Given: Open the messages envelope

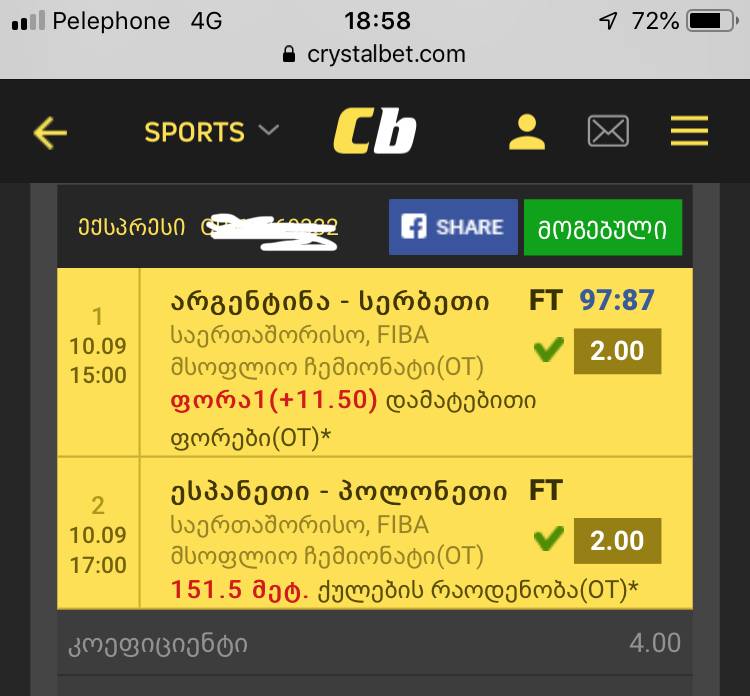Looking at the screenshot, I should pos(608,132).
